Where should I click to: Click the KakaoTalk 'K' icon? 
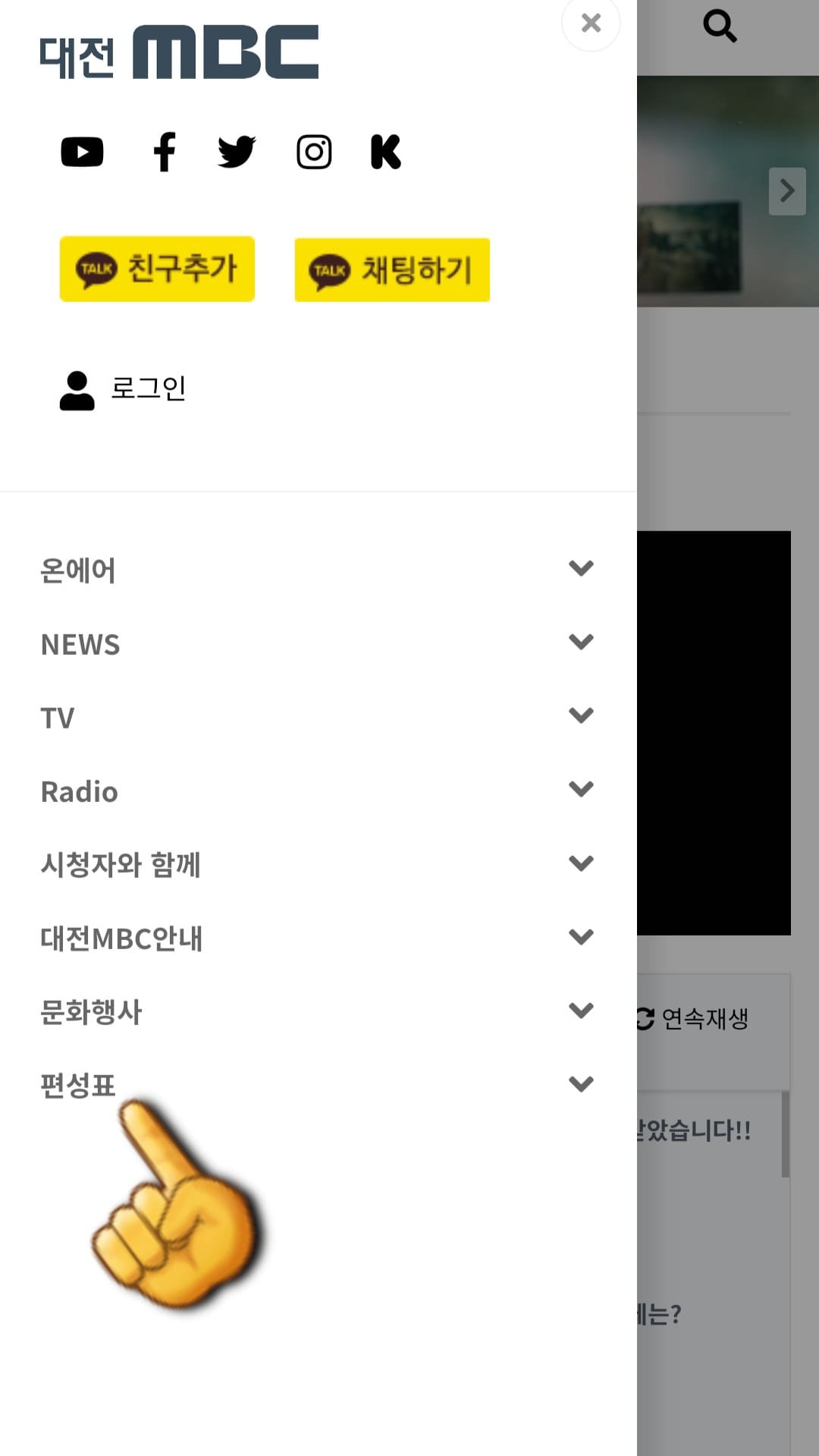click(385, 152)
